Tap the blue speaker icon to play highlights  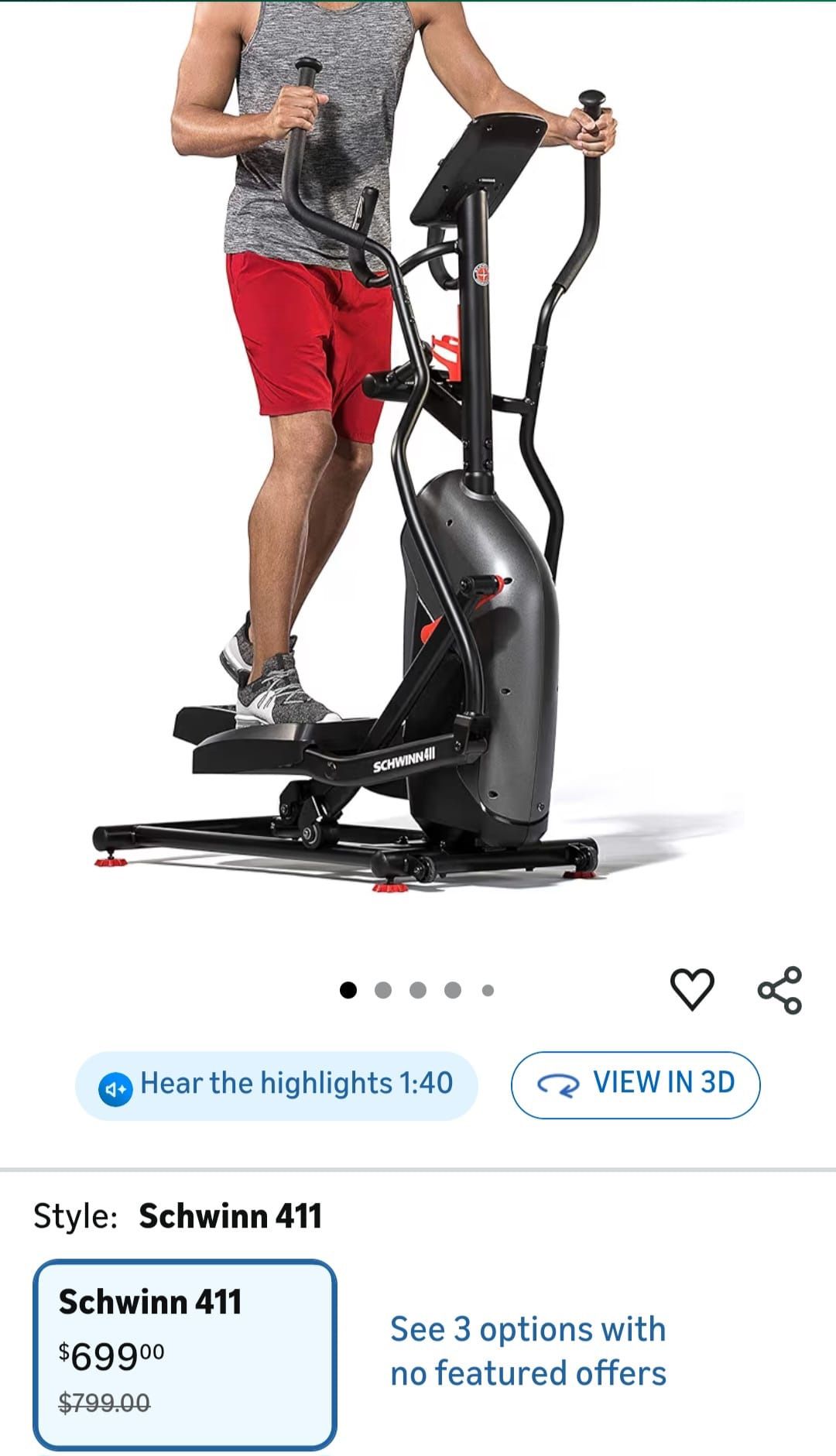[x=115, y=1084]
